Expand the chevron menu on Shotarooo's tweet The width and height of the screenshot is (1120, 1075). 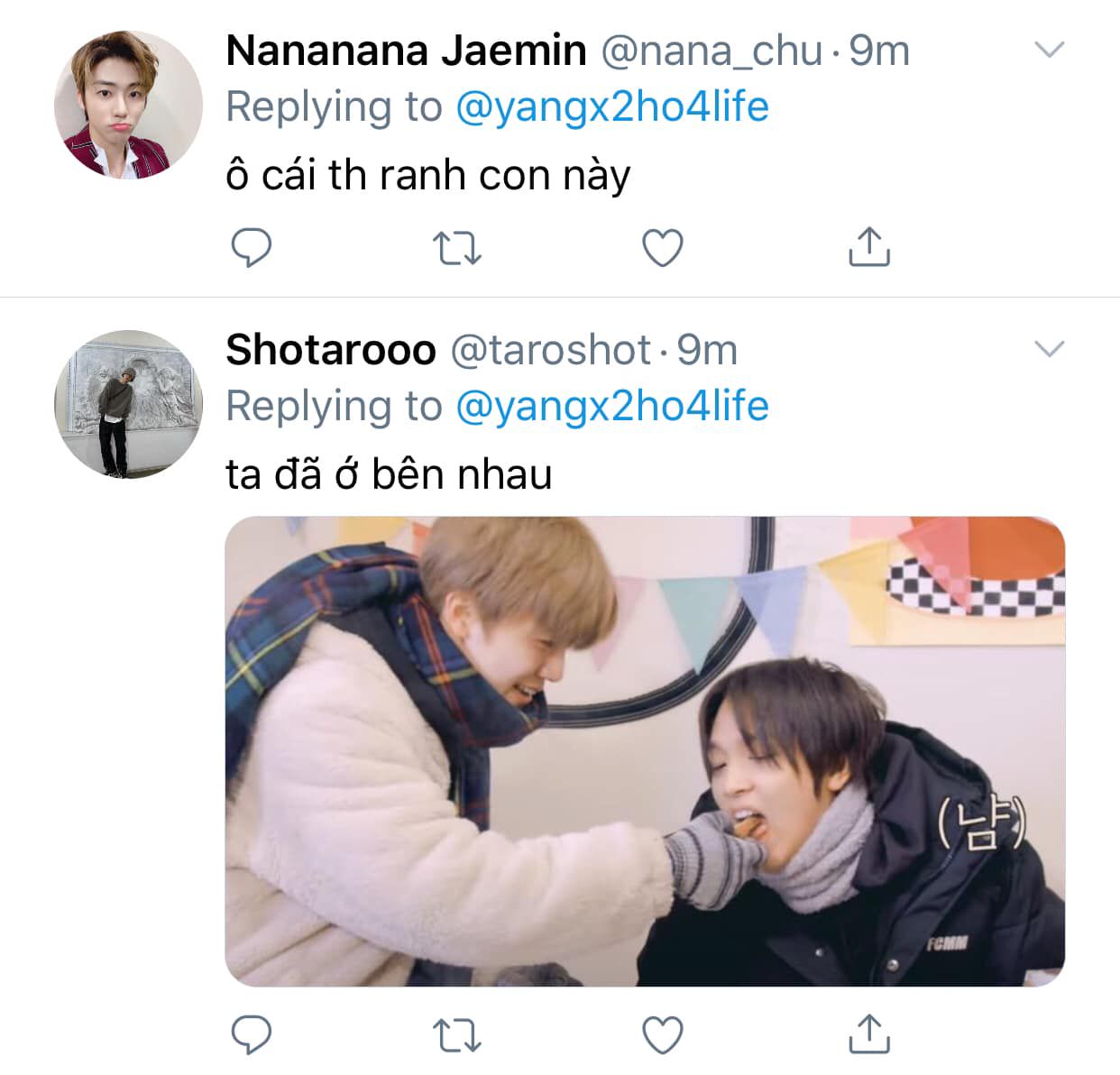click(x=1050, y=349)
